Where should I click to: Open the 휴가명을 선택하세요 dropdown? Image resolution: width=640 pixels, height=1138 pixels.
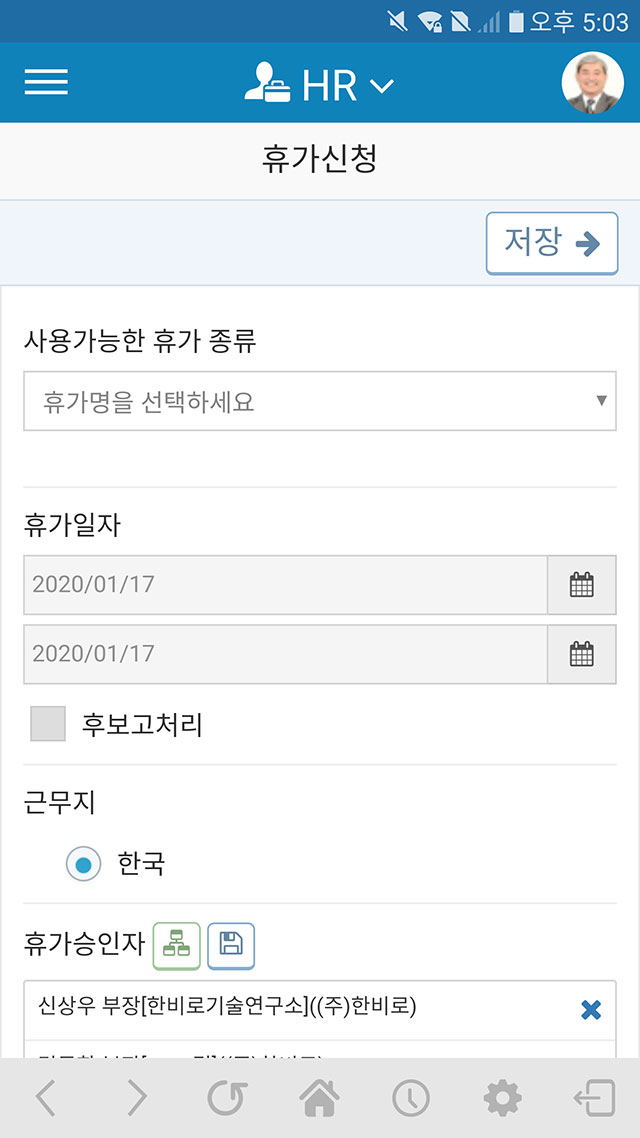pyautogui.click(x=320, y=401)
